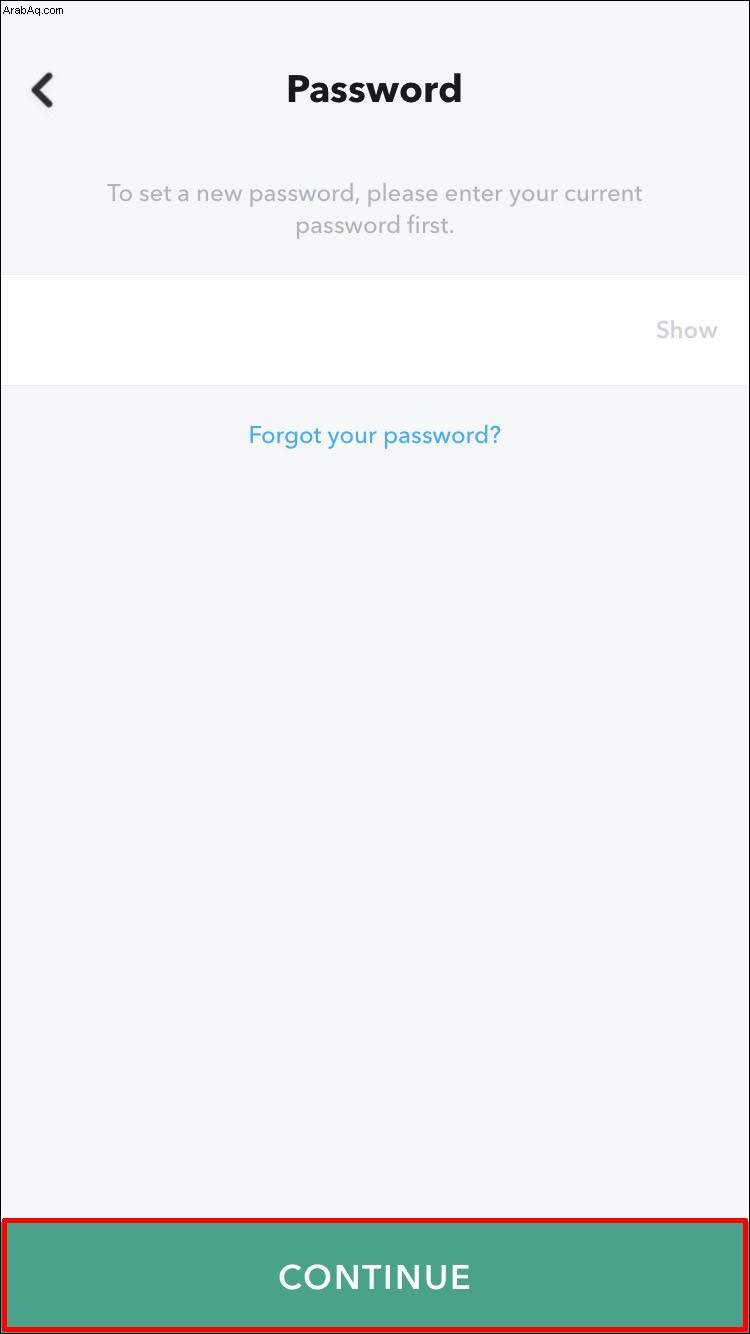Tap Show to reveal the password
750x1334 pixels.
tap(686, 330)
